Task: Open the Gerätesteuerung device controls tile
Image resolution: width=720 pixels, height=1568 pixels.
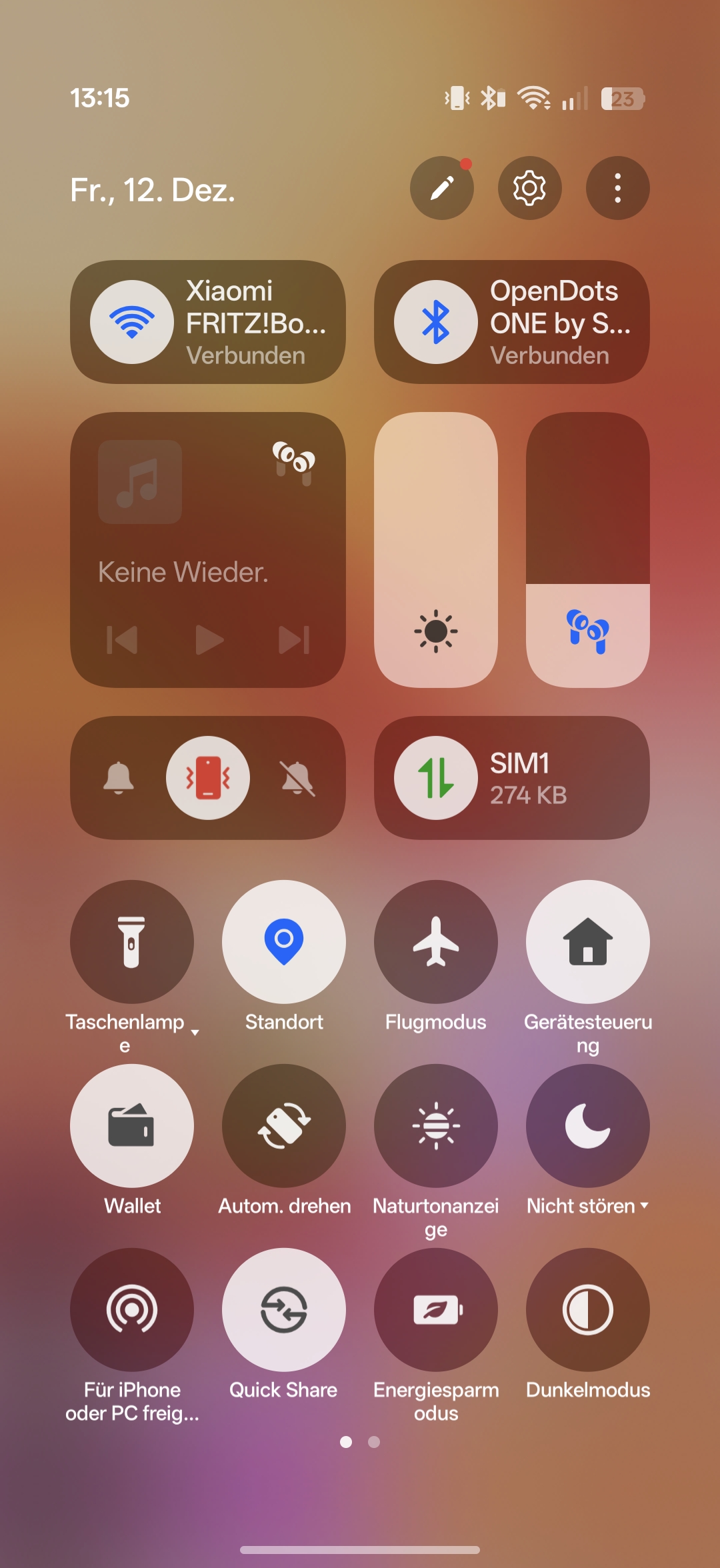Action: (x=588, y=941)
